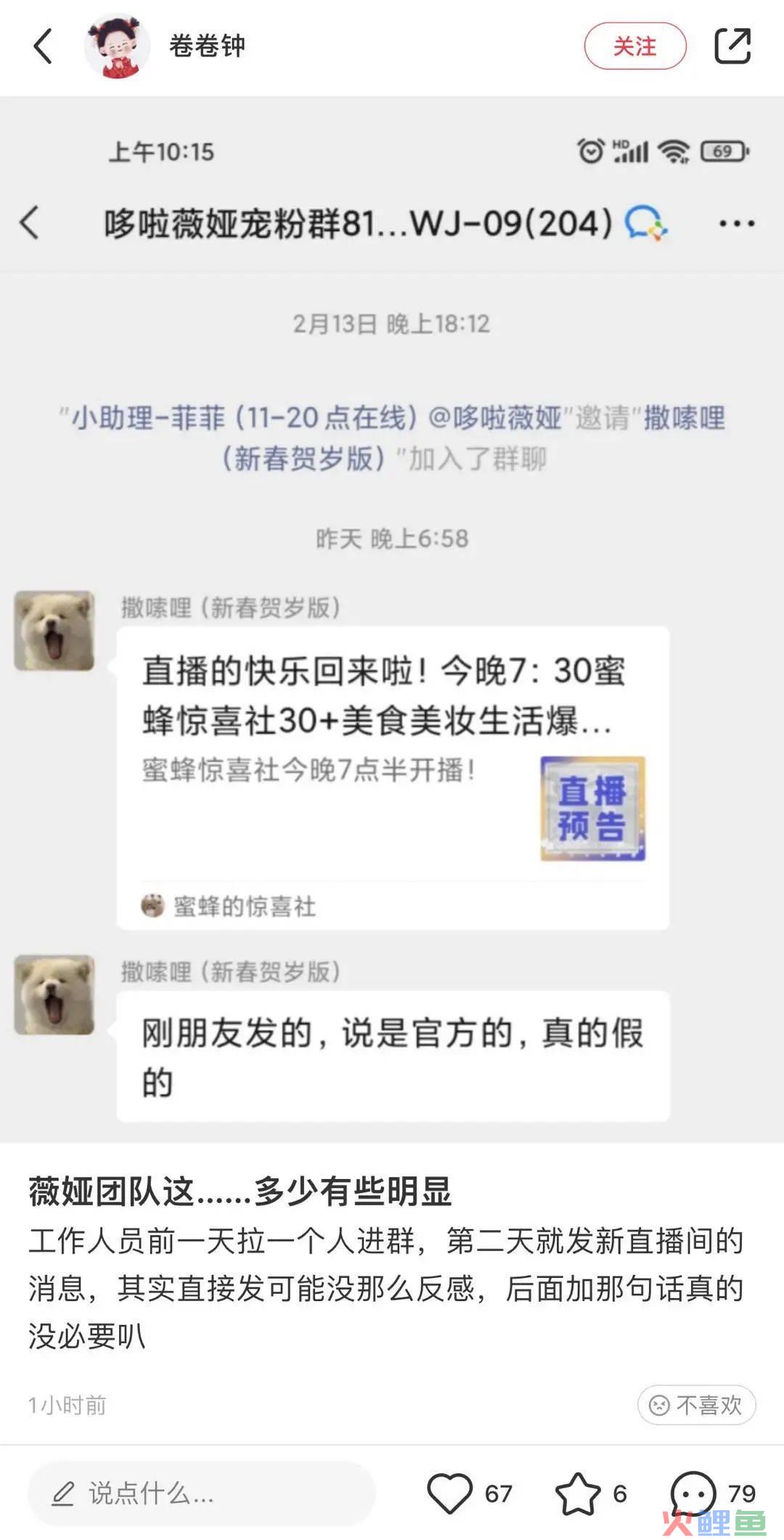Mark post as 不喜欢
This screenshot has height=1540, width=784.
pyautogui.click(x=696, y=1405)
